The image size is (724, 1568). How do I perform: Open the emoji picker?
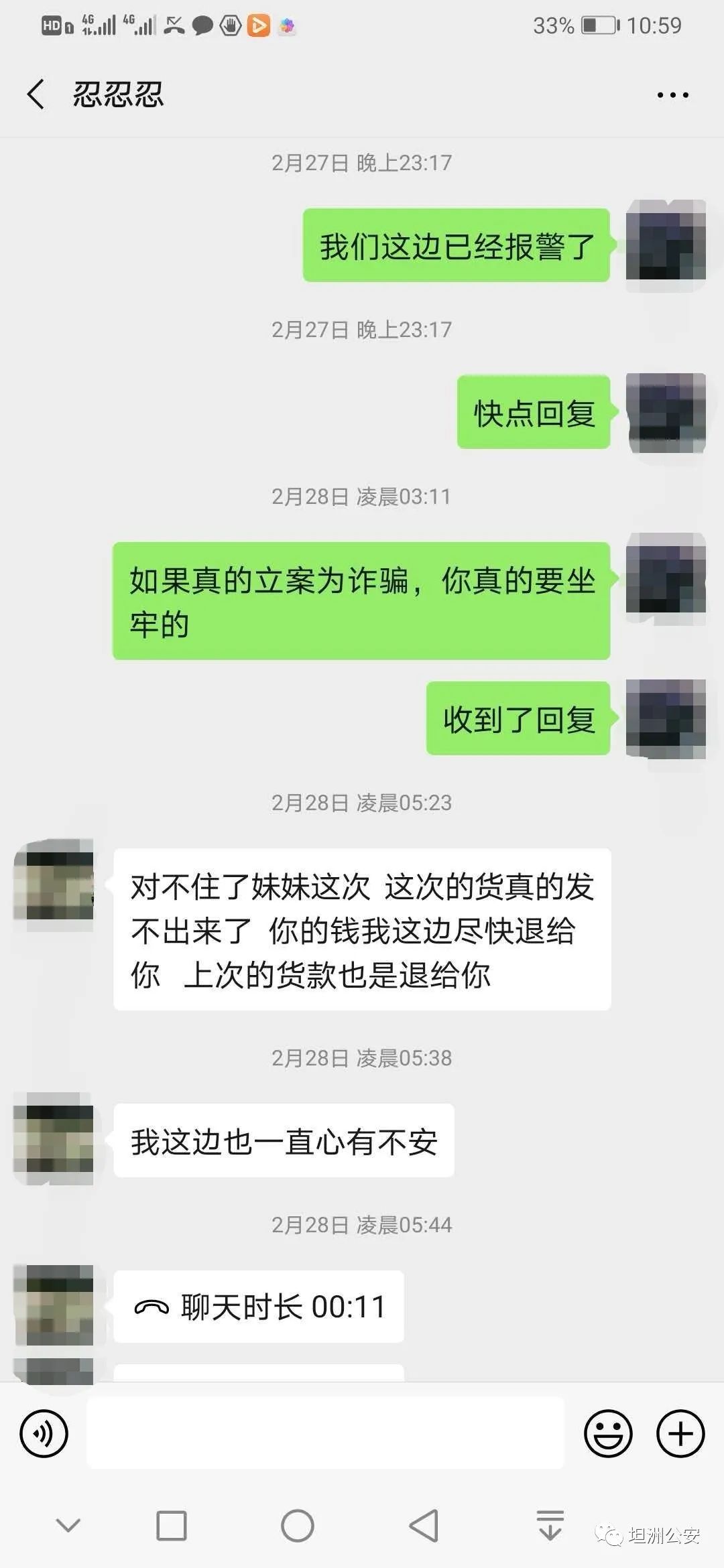click(x=608, y=1433)
